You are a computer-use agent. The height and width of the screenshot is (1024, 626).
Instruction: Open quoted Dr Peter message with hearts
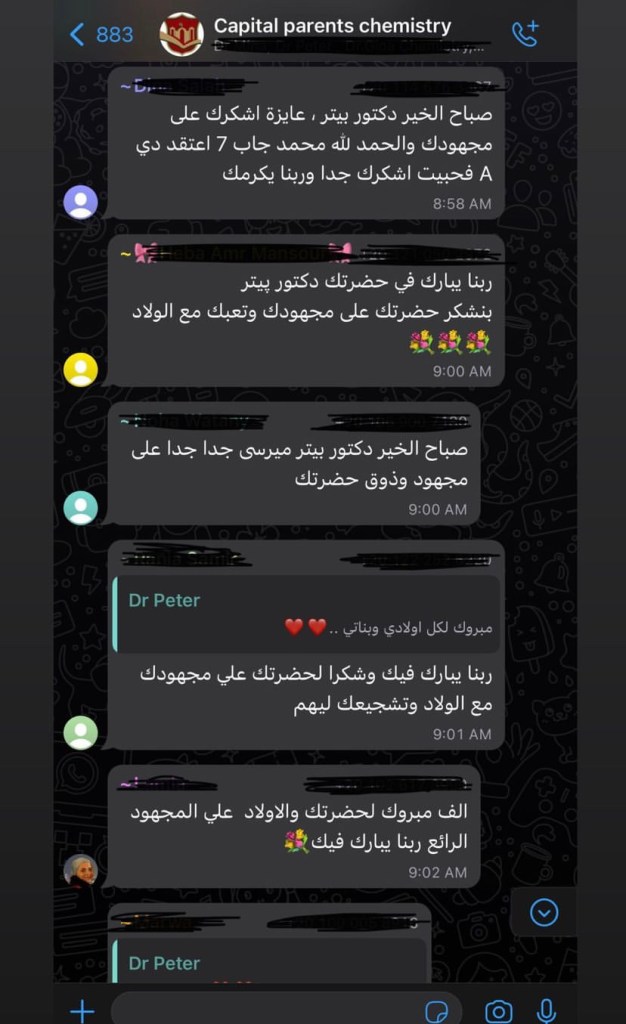pos(306,612)
